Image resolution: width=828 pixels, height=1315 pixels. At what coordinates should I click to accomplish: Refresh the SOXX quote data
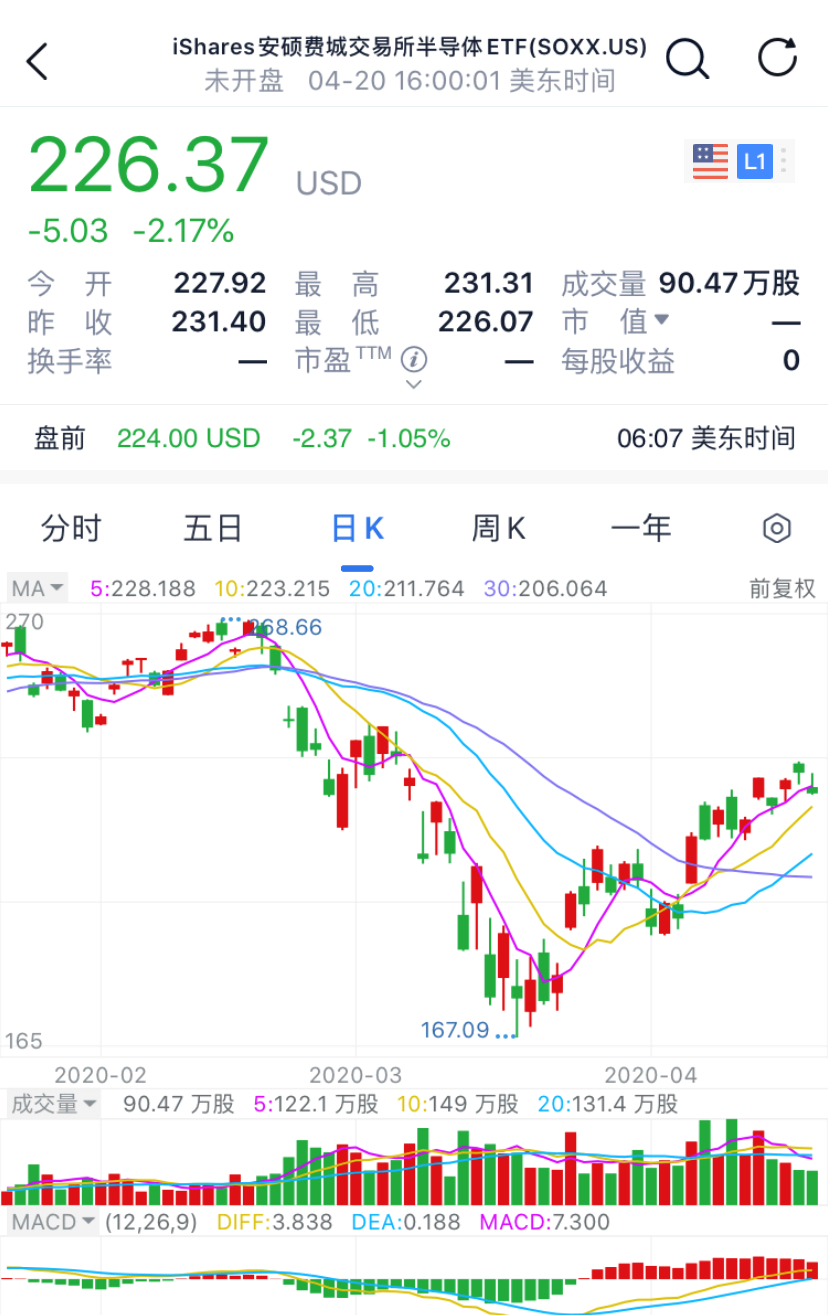(x=777, y=58)
